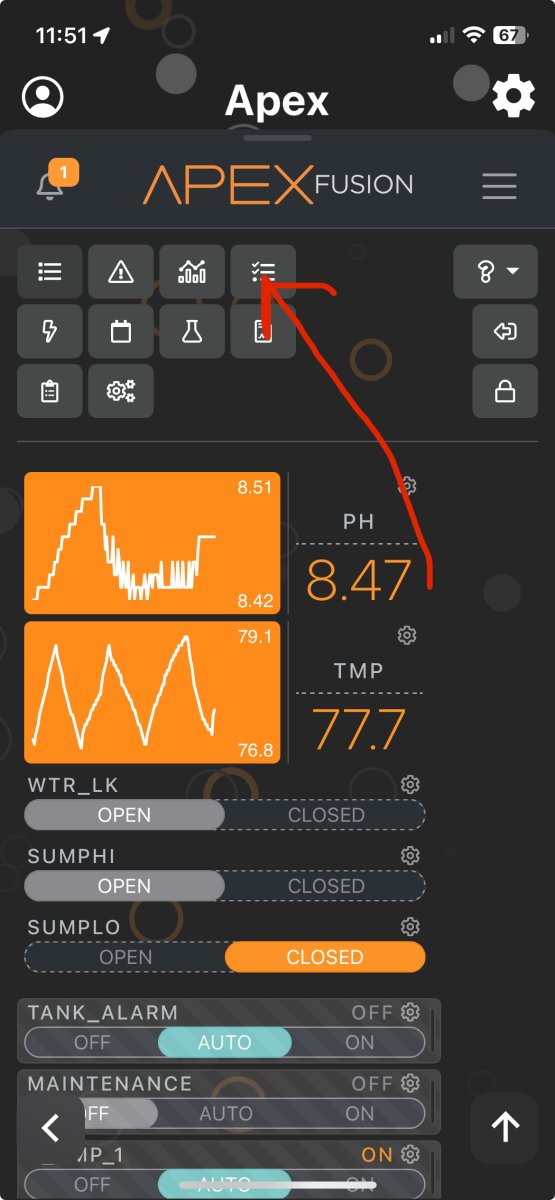555x1200 pixels.
Task: Open the alert triangle toolbar button
Action: (x=121, y=271)
